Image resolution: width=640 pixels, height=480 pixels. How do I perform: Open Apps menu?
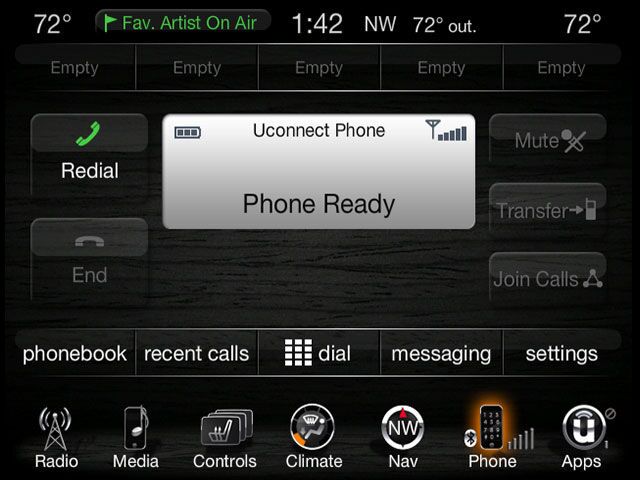(x=581, y=437)
